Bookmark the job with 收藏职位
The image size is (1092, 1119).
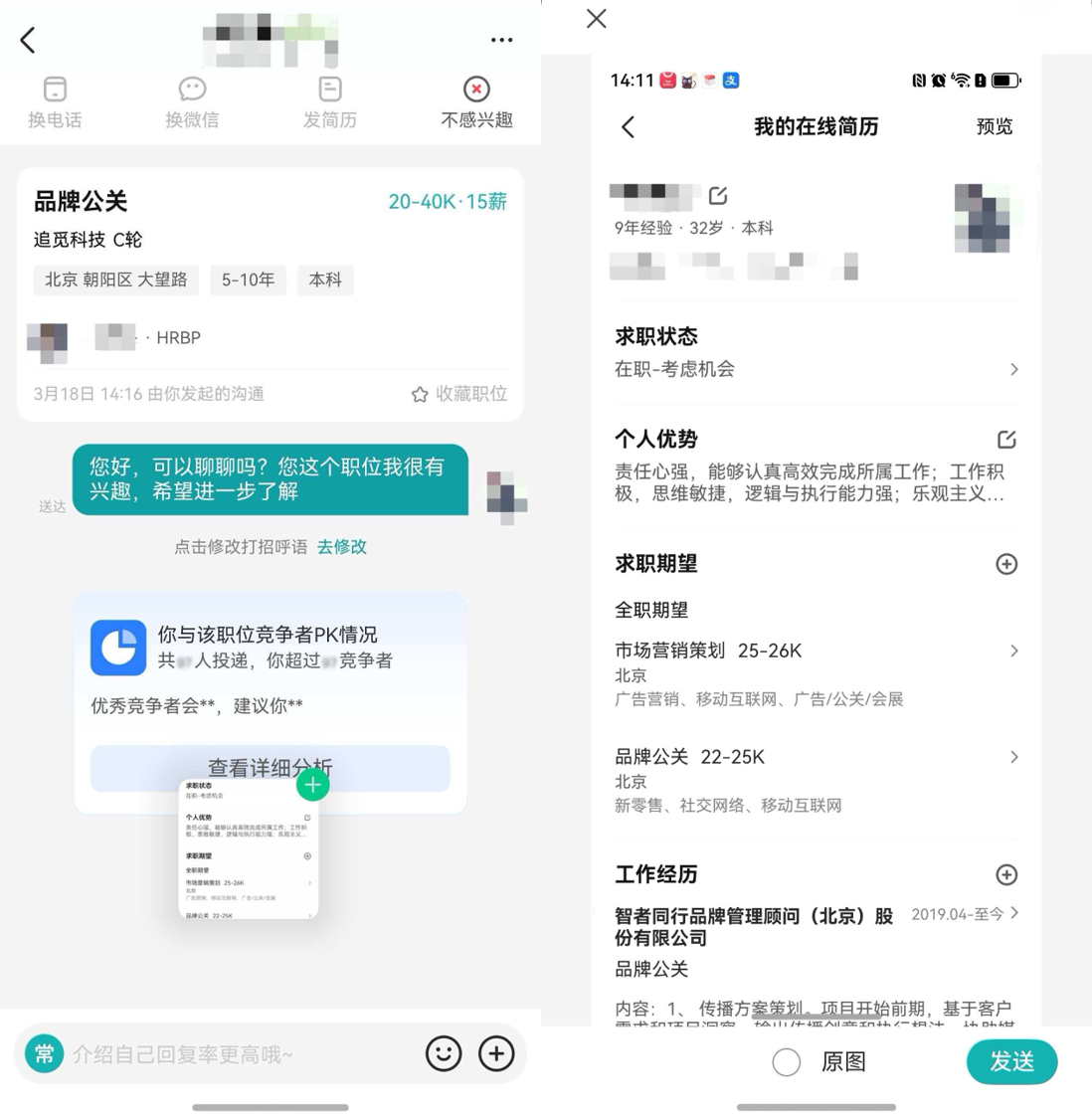459,394
